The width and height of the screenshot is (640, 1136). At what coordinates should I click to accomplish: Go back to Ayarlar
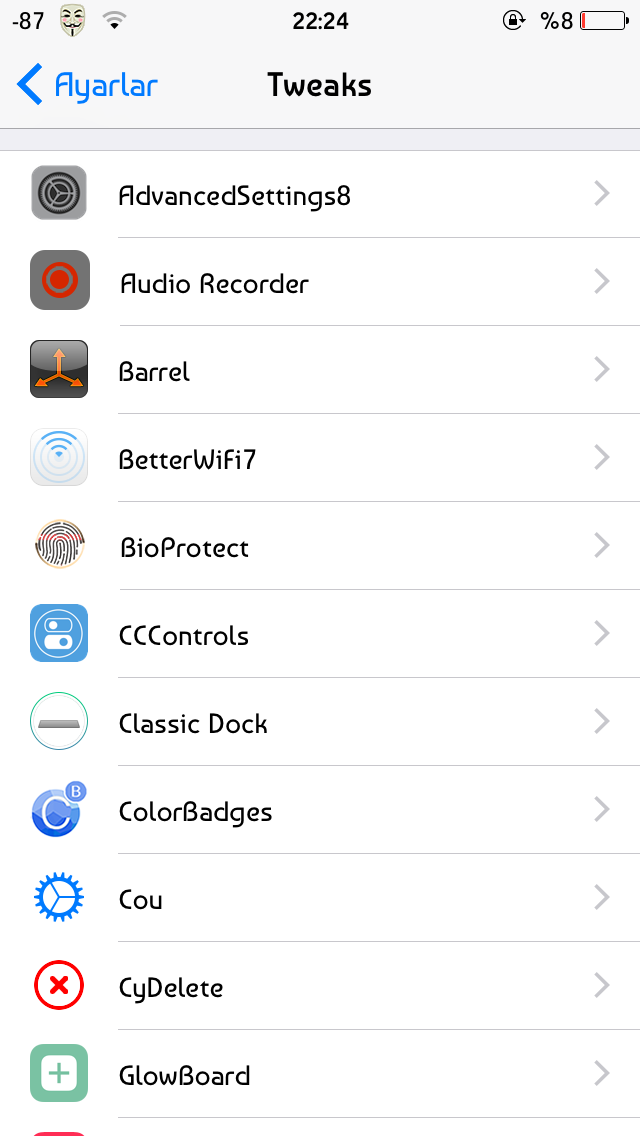click(x=87, y=85)
